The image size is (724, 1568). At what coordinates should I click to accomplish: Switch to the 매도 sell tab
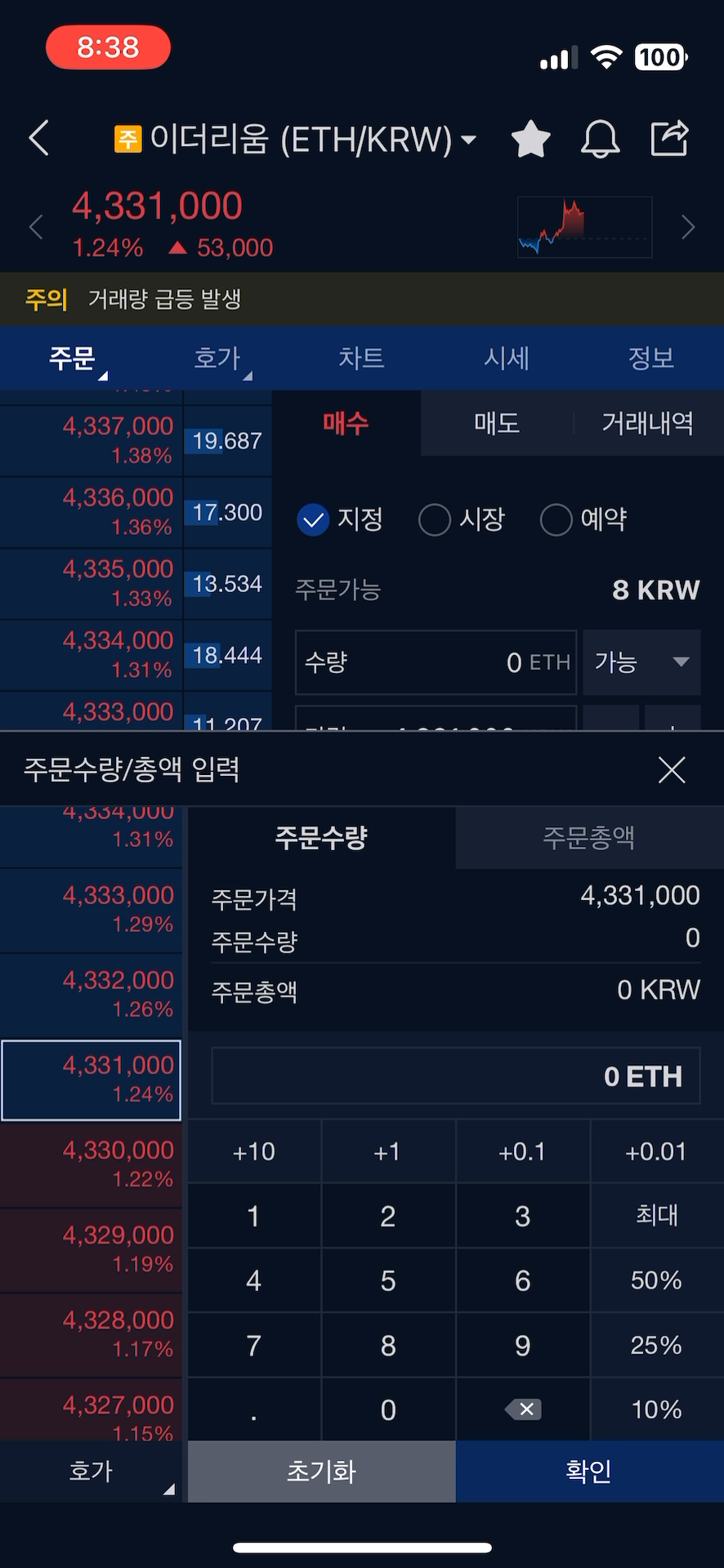tap(496, 423)
